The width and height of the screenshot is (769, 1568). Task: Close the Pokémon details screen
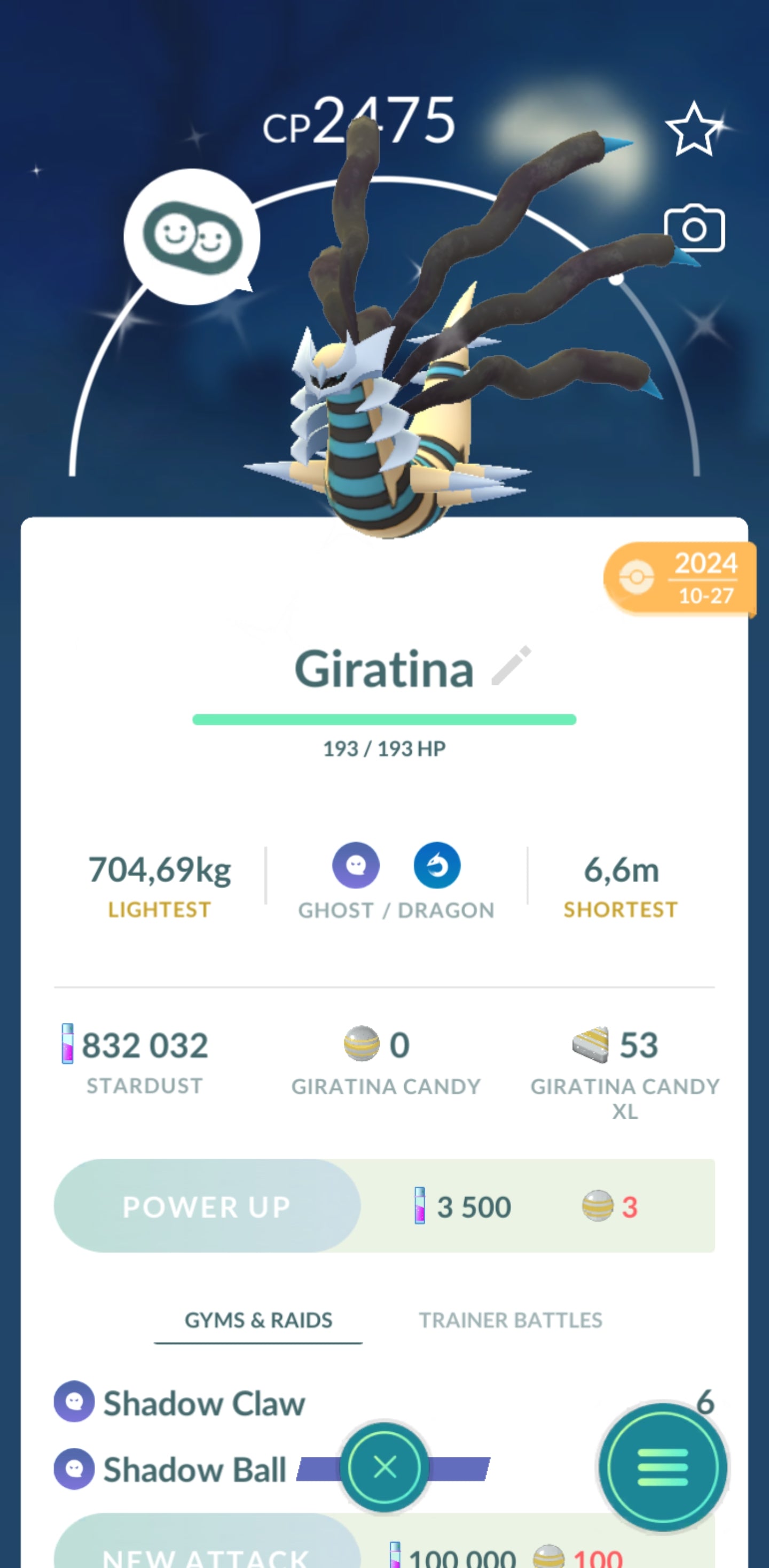click(x=384, y=1467)
